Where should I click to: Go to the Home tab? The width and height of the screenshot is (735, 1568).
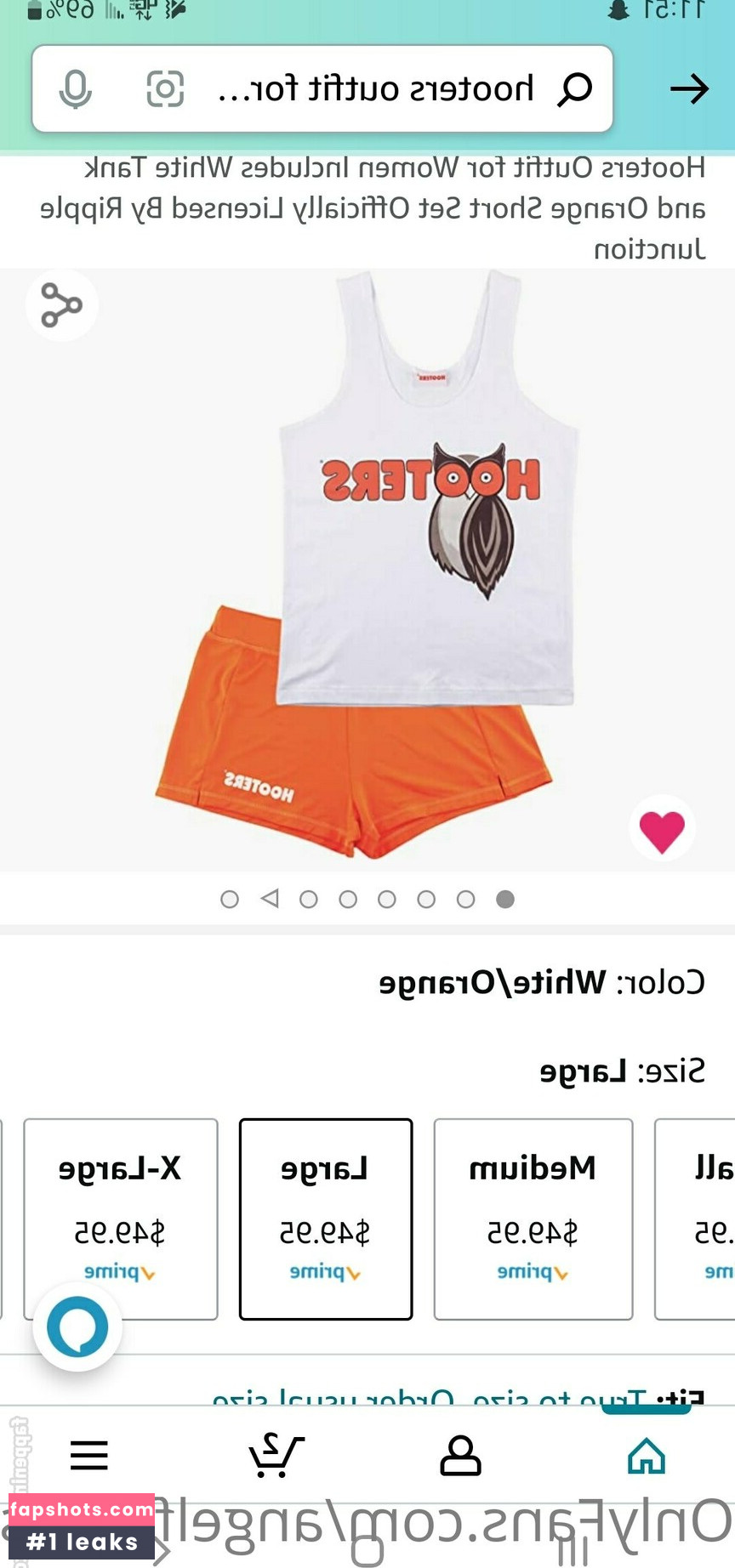point(646,1455)
